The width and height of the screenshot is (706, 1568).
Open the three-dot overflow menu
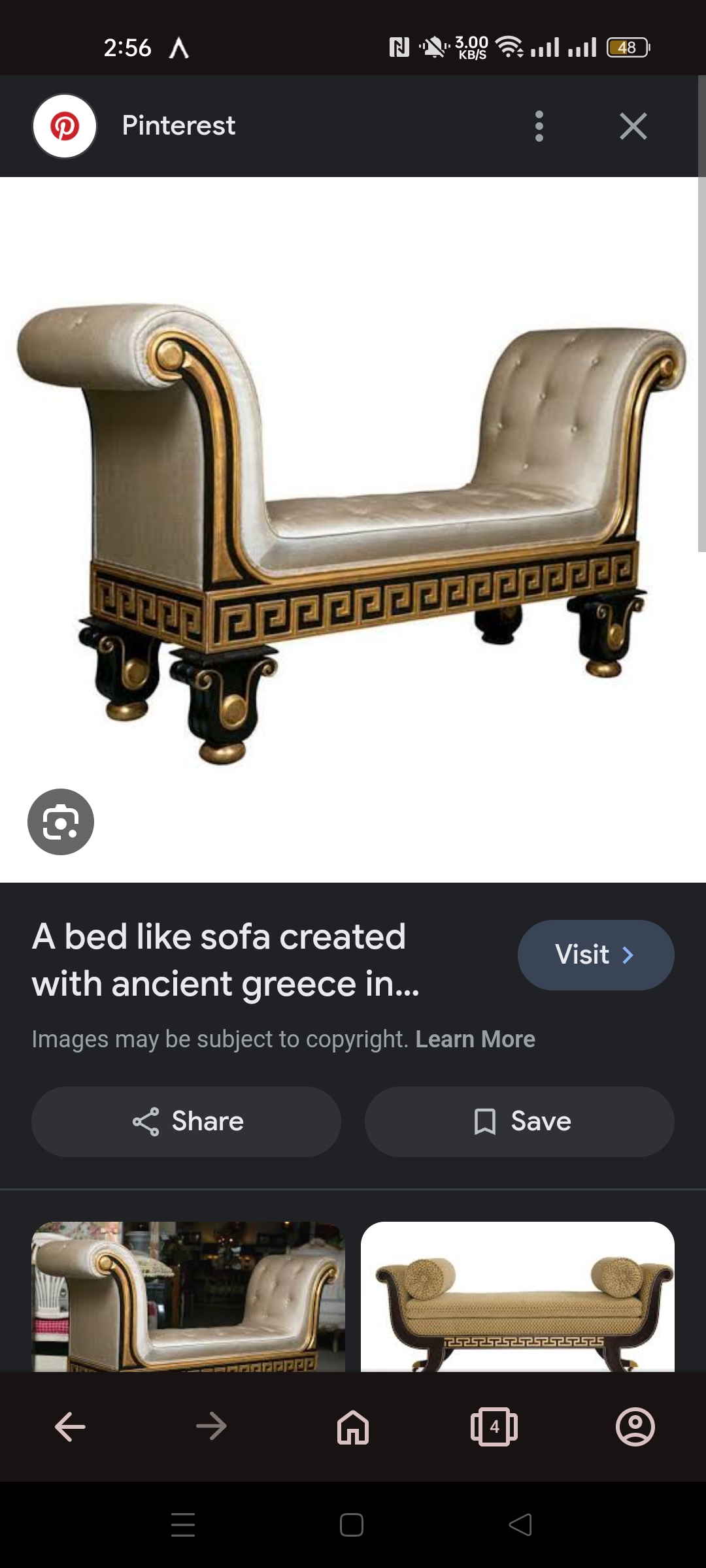tap(539, 126)
